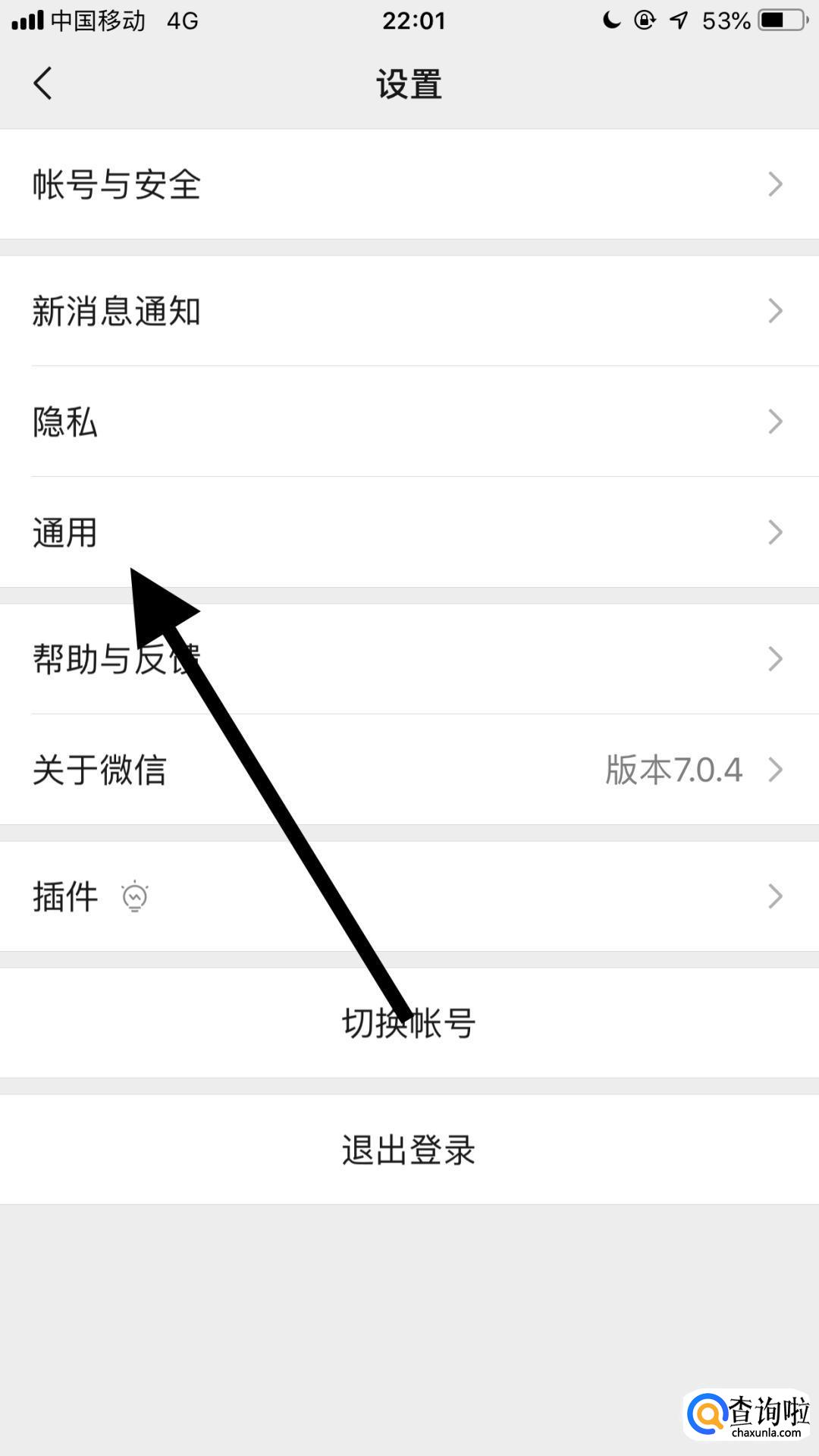Open the 通用 settings row
Viewport: 819px width, 1456px height.
[x=409, y=532]
